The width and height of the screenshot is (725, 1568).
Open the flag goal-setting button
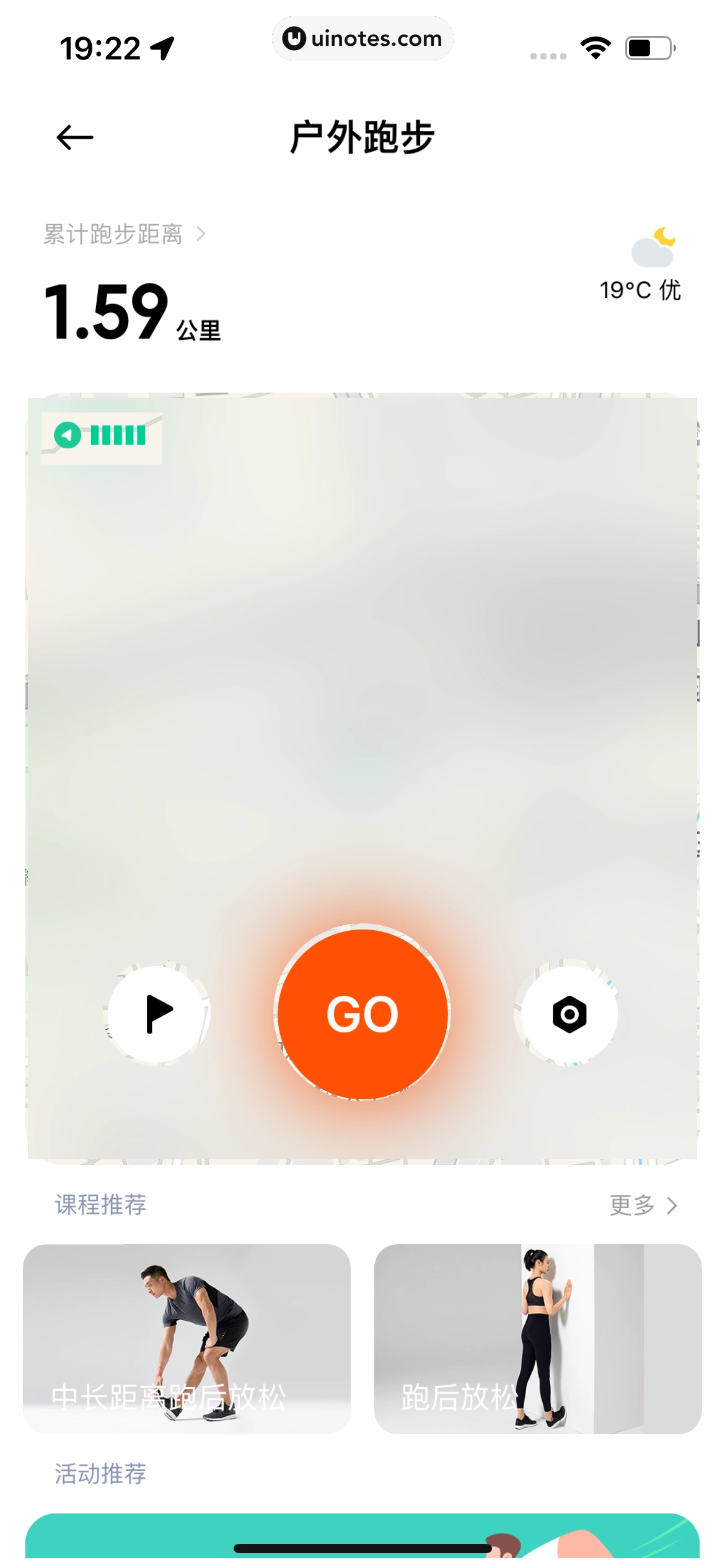click(x=159, y=1014)
